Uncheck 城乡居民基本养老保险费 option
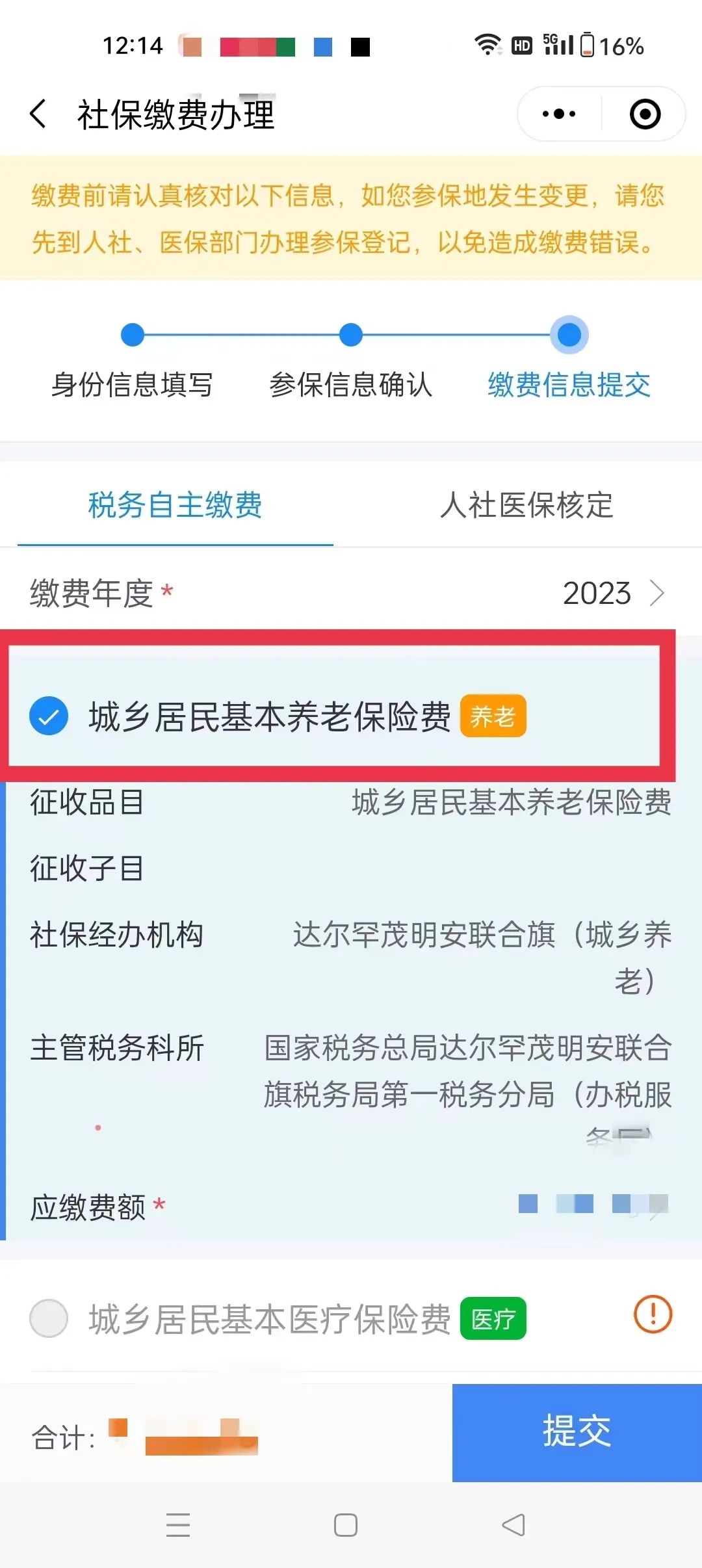Screen dimensions: 702x1568 point(49,716)
